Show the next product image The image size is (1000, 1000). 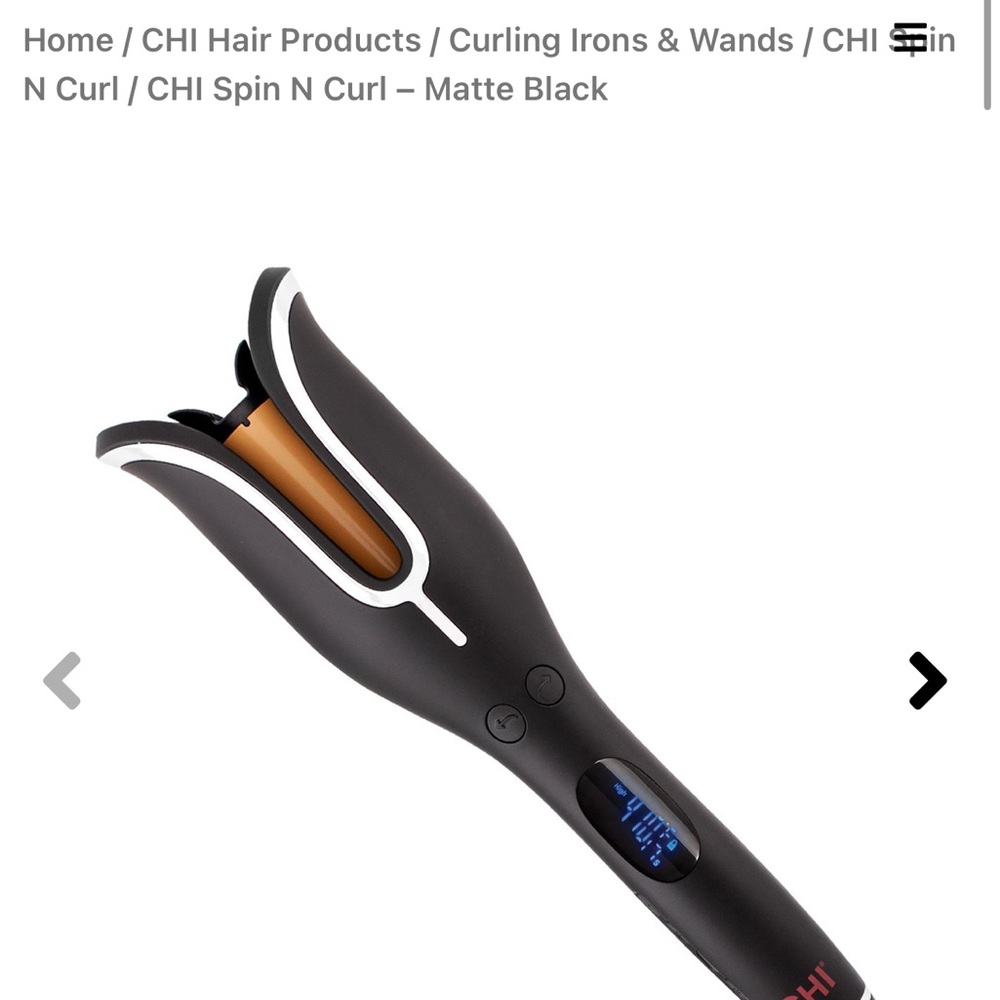tap(927, 681)
